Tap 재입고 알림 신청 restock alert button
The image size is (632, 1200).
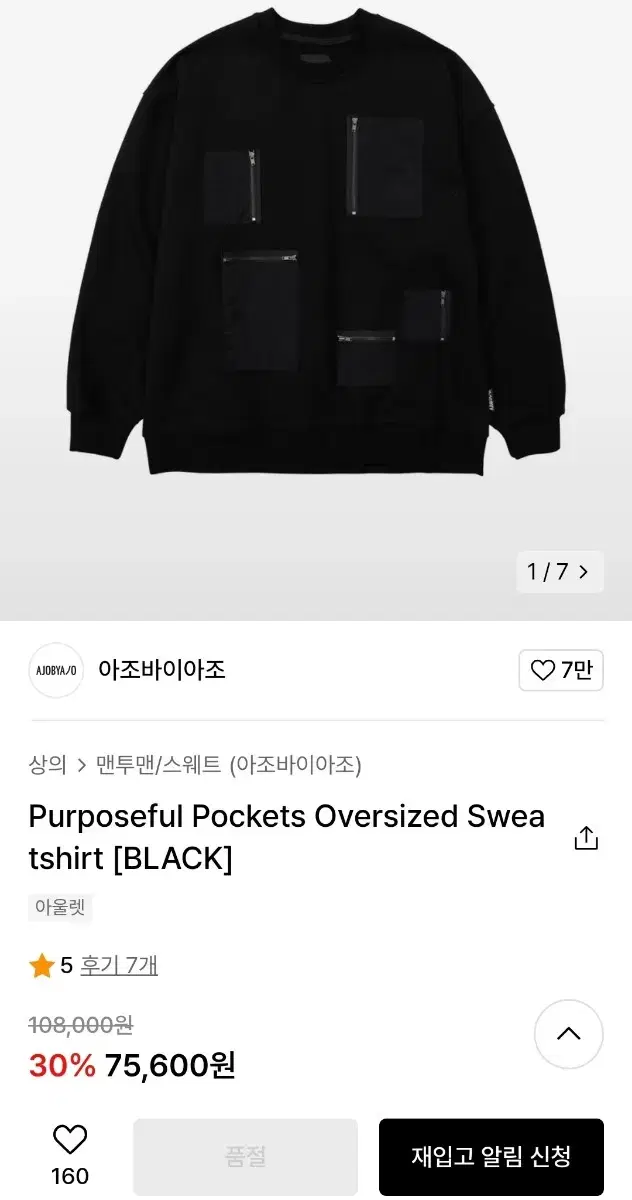[x=491, y=1157]
